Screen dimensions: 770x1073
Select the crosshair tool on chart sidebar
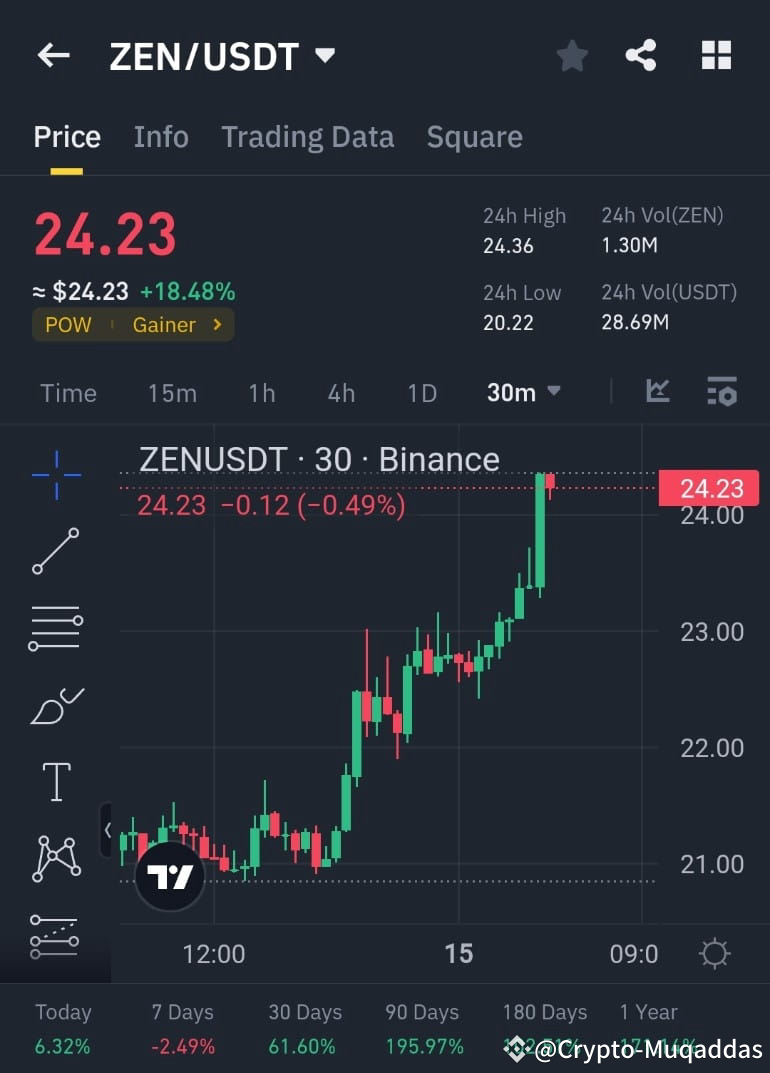pyautogui.click(x=55, y=475)
